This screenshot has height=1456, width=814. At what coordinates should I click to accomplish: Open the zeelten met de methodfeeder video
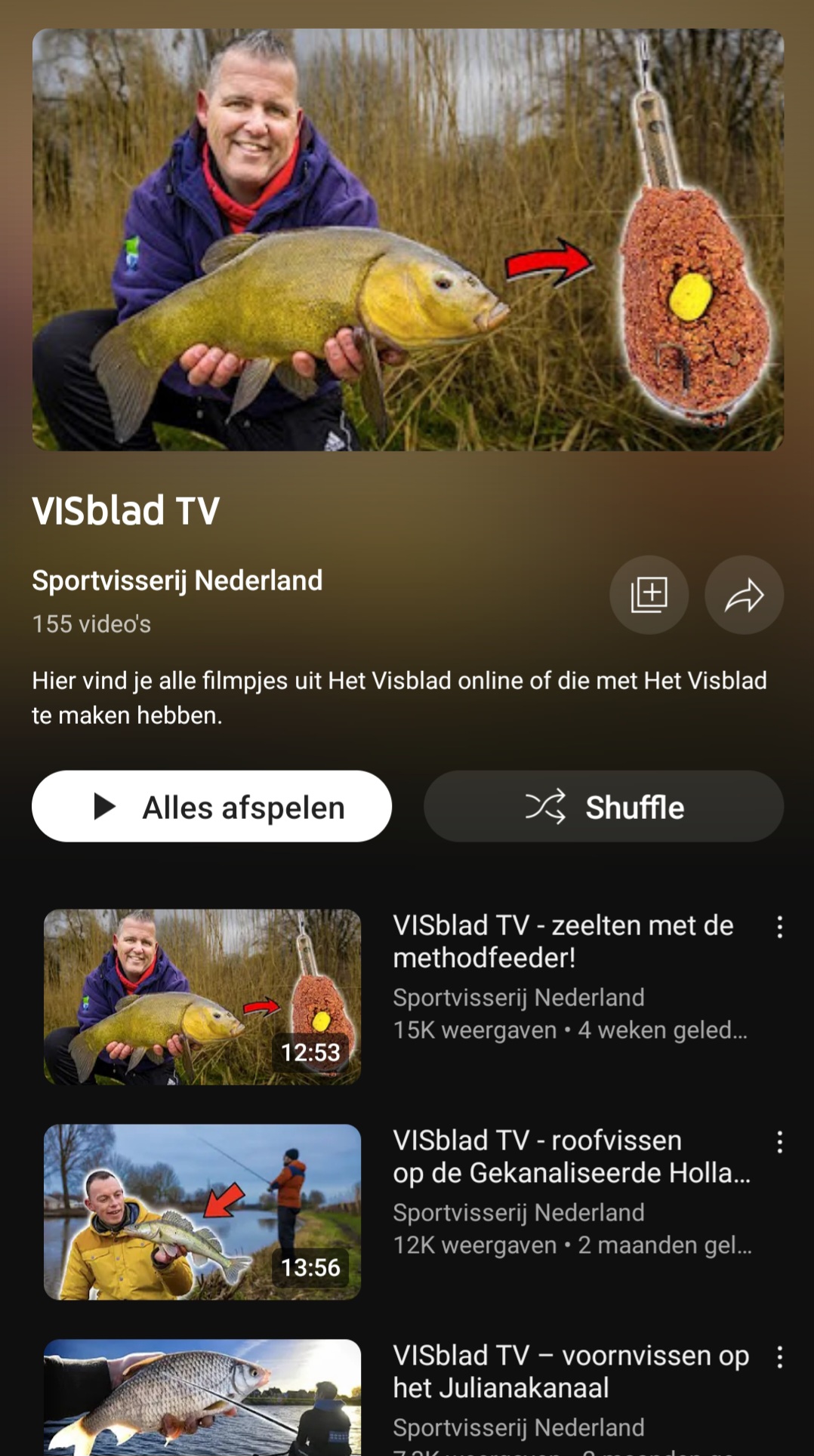(202, 996)
